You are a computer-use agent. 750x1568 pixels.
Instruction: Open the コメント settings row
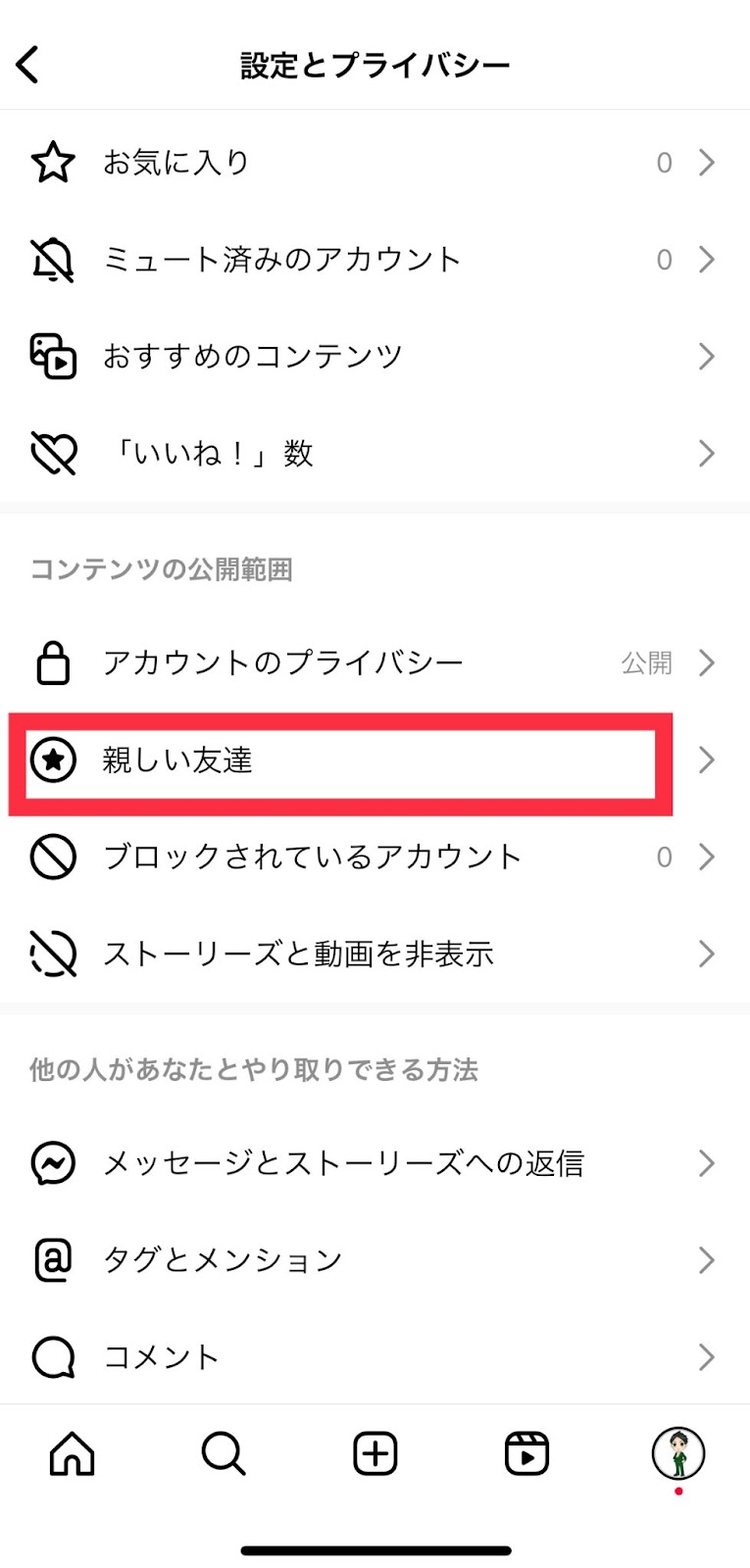coord(375,1357)
